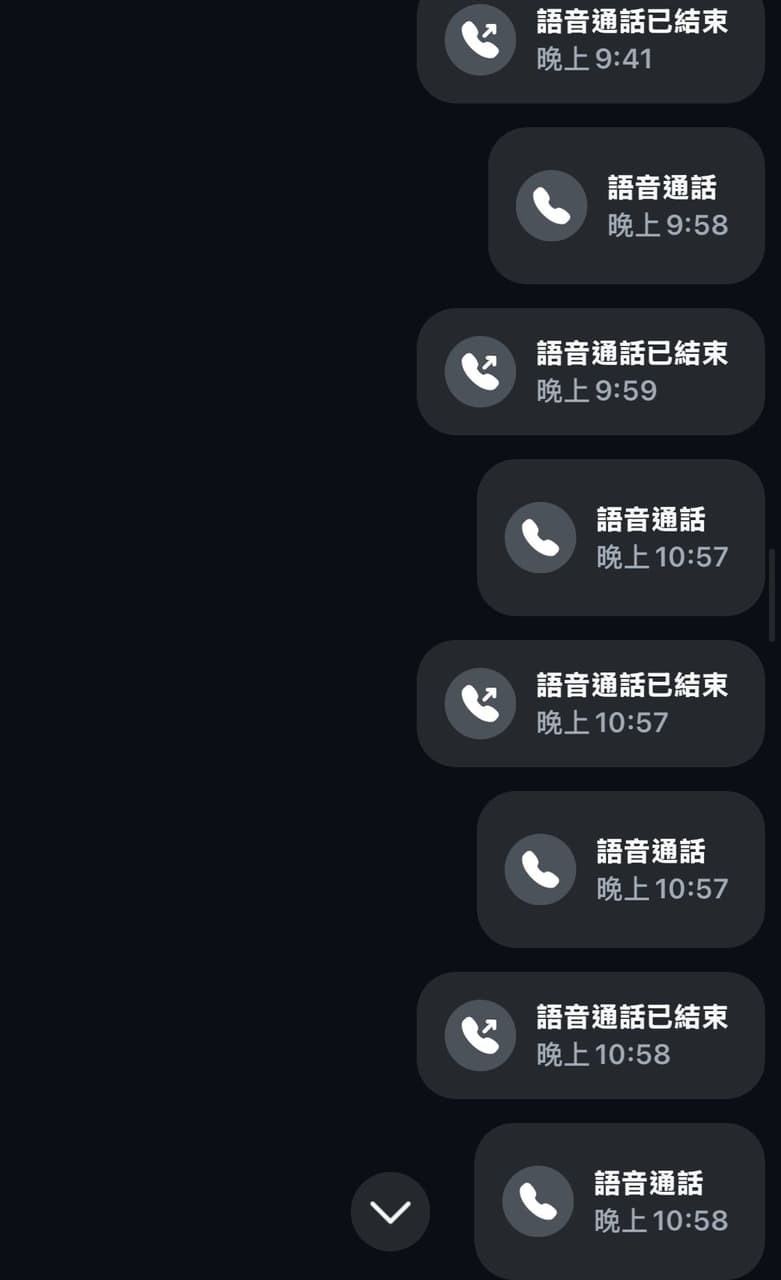
Task: Tap the scroll-to-bottom chevron button
Action: click(390, 1210)
